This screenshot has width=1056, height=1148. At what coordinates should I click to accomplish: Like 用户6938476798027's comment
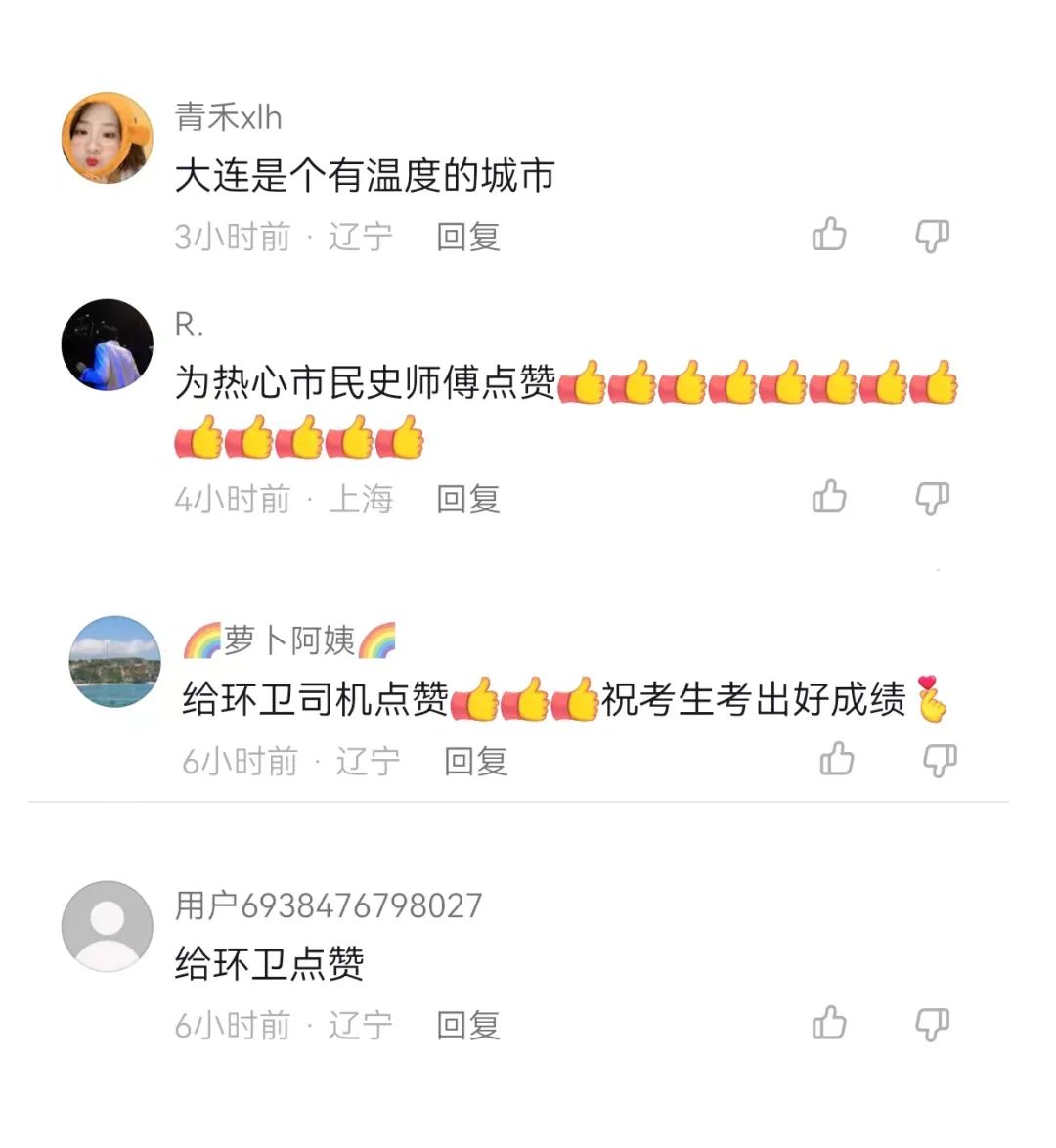pyautogui.click(x=829, y=1024)
